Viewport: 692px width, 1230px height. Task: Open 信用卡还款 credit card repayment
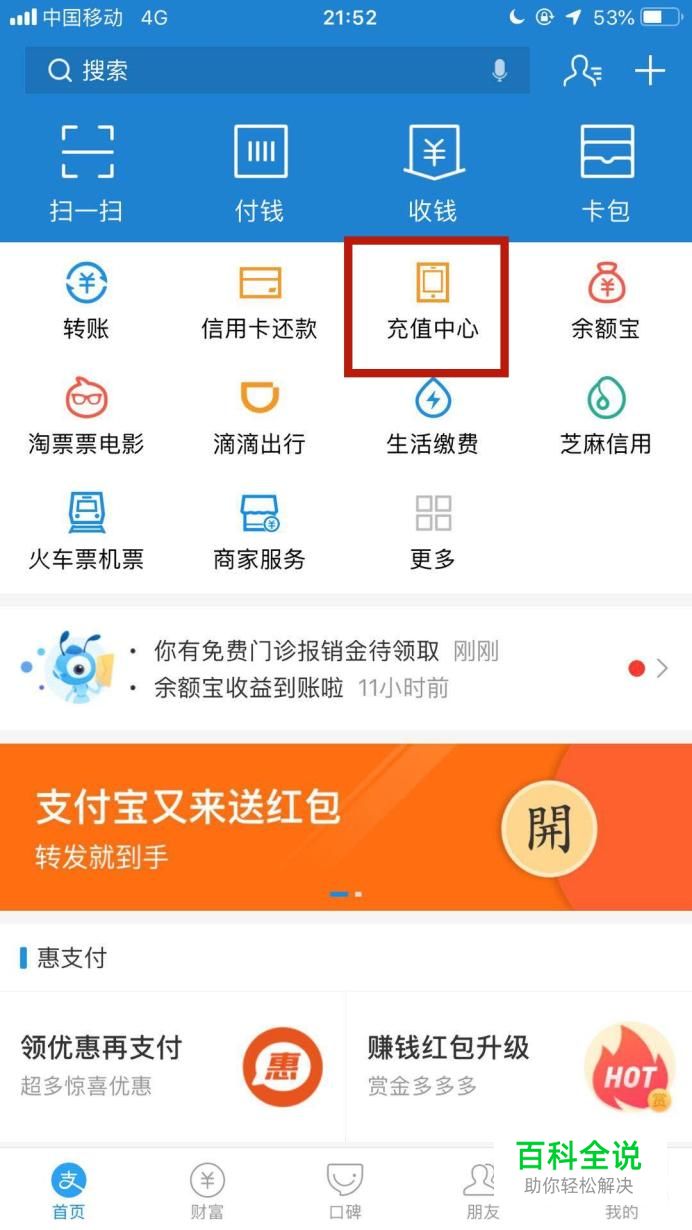pyautogui.click(x=259, y=302)
